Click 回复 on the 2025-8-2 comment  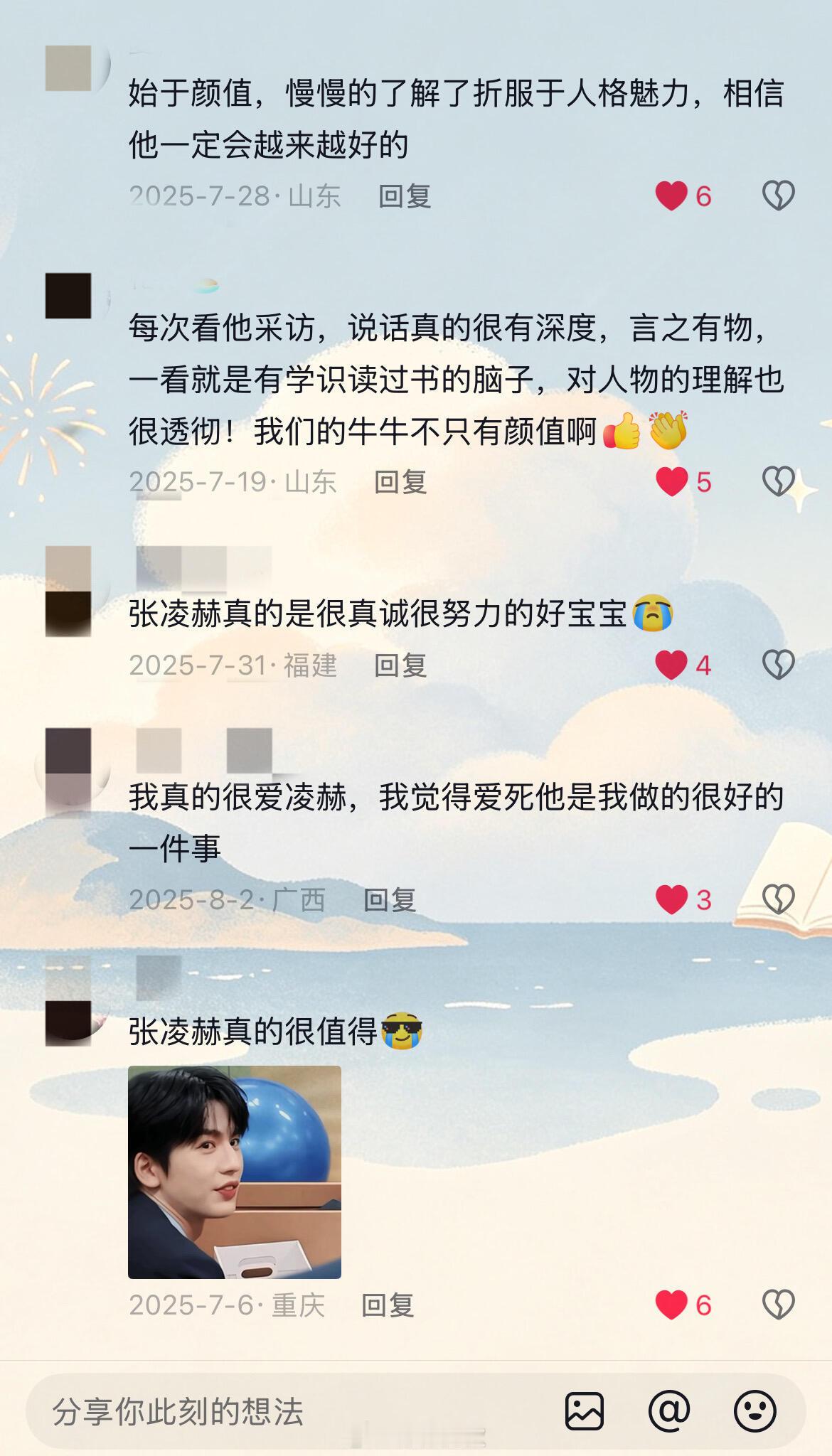(x=401, y=898)
